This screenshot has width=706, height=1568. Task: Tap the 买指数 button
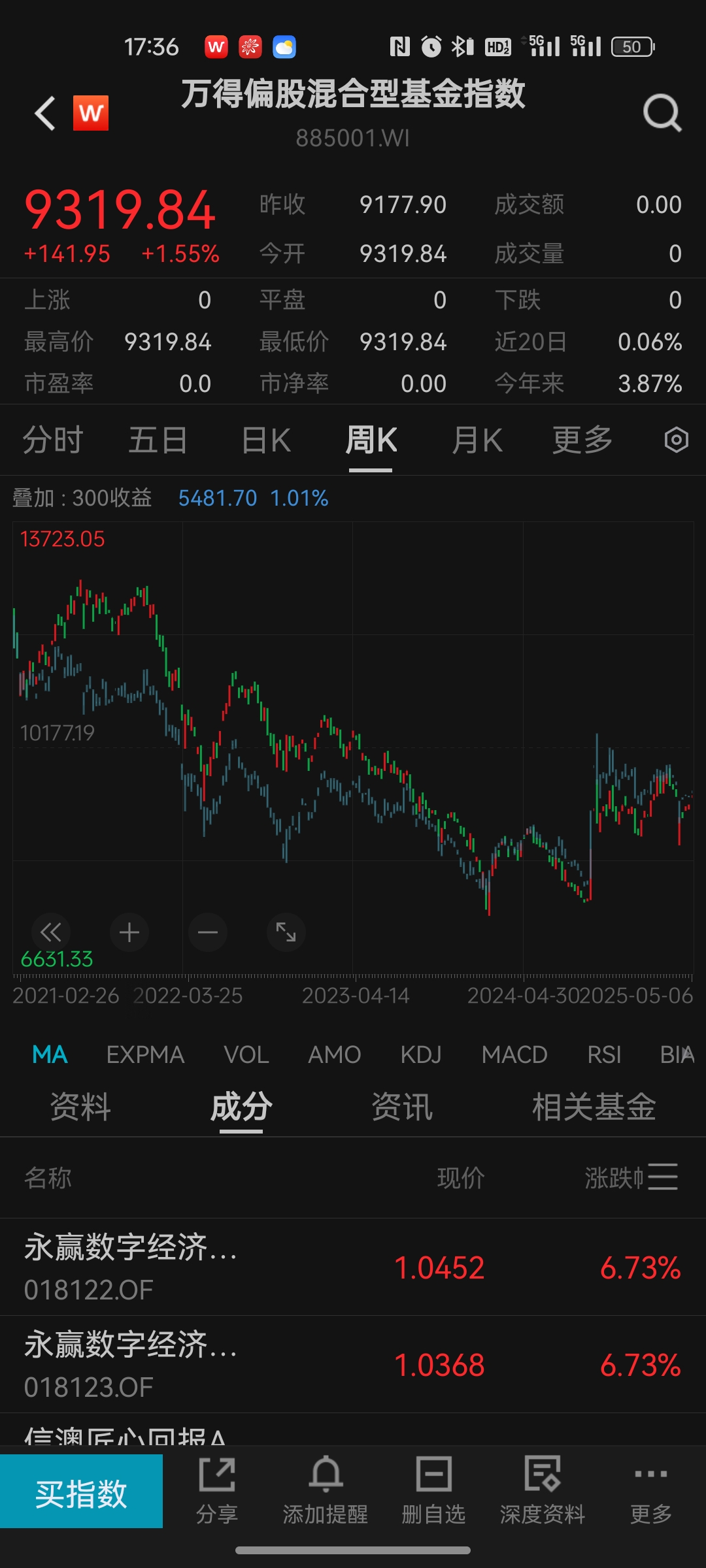81,1494
